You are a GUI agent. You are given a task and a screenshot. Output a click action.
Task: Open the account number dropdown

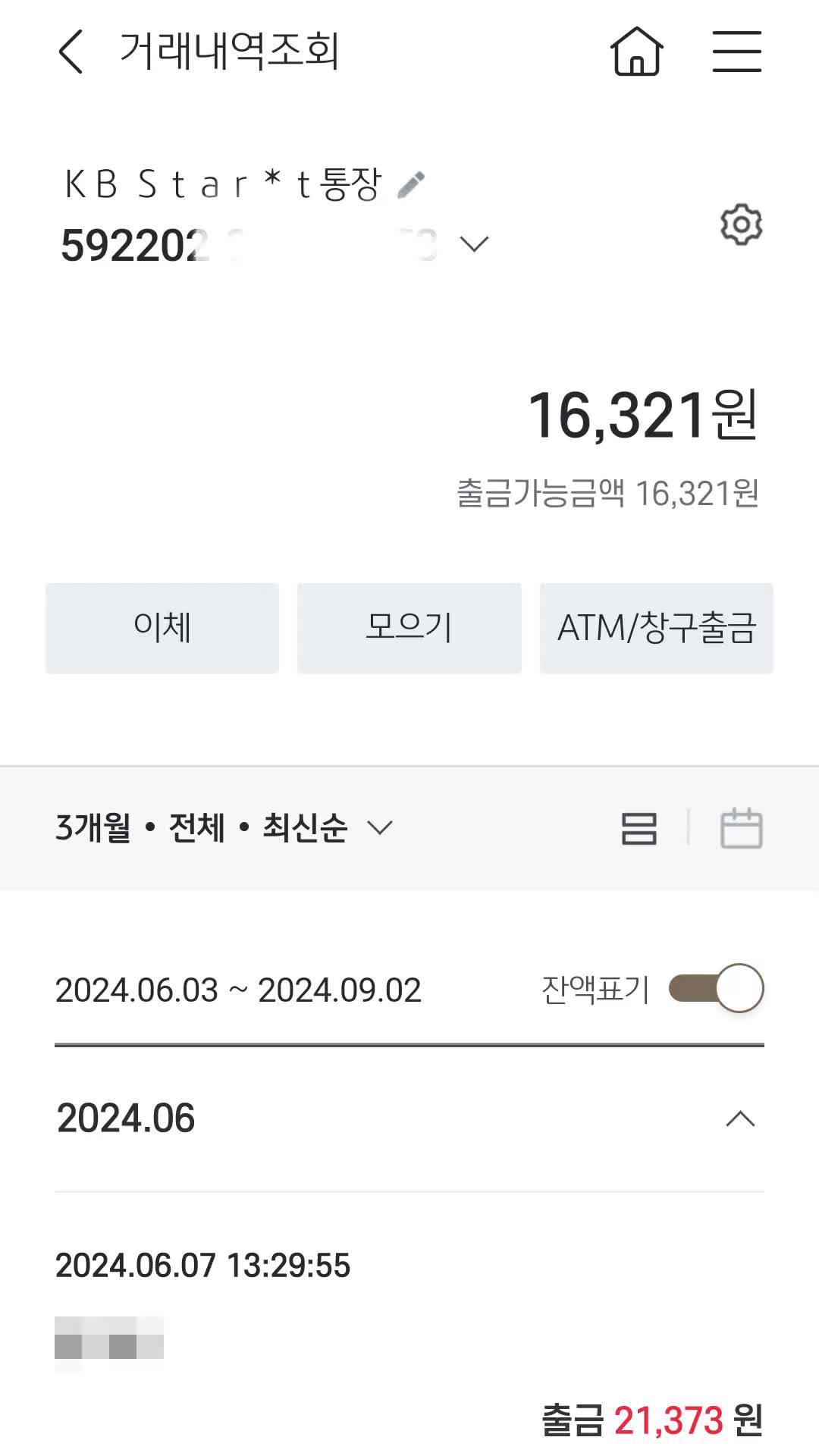click(473, 244)
